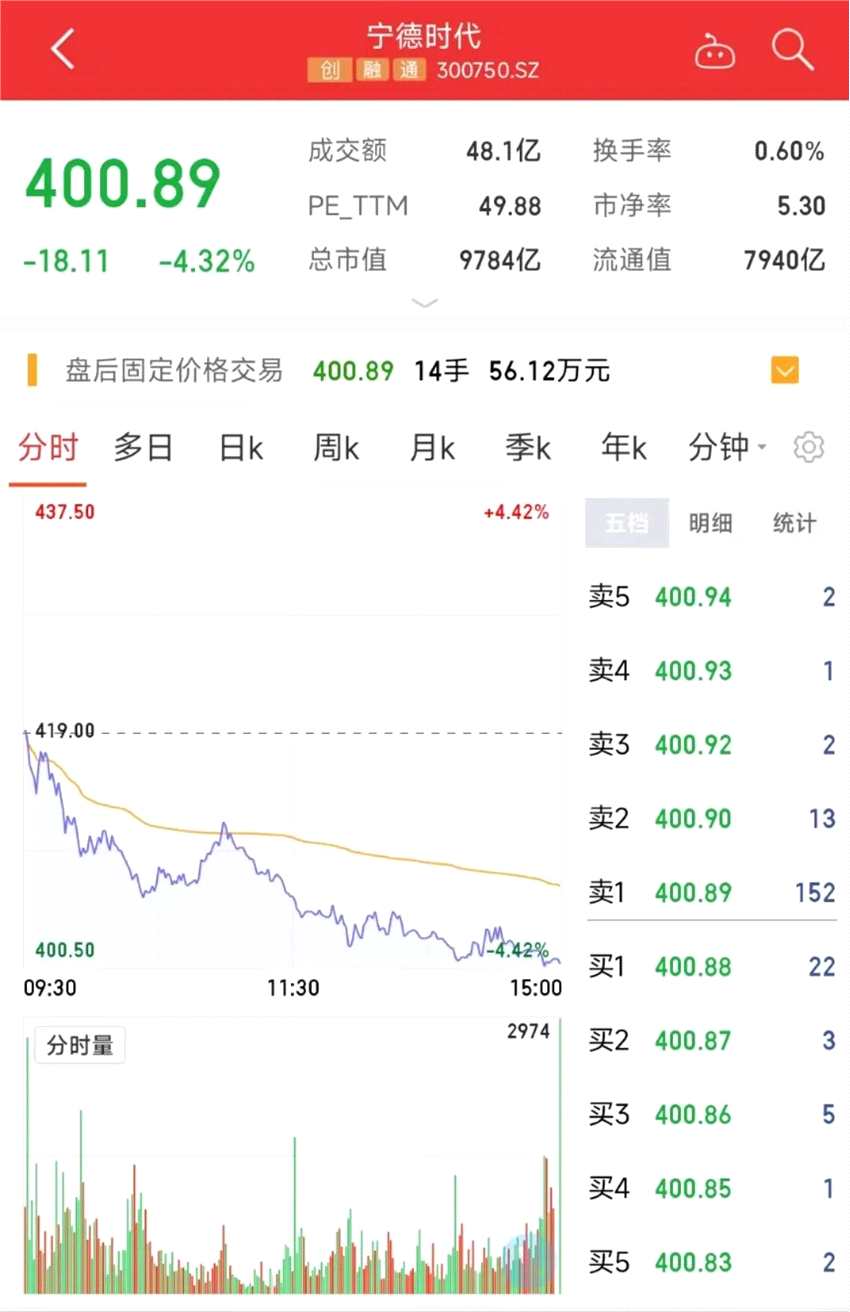Open the 统计 statistics tab

click(795, 522)
